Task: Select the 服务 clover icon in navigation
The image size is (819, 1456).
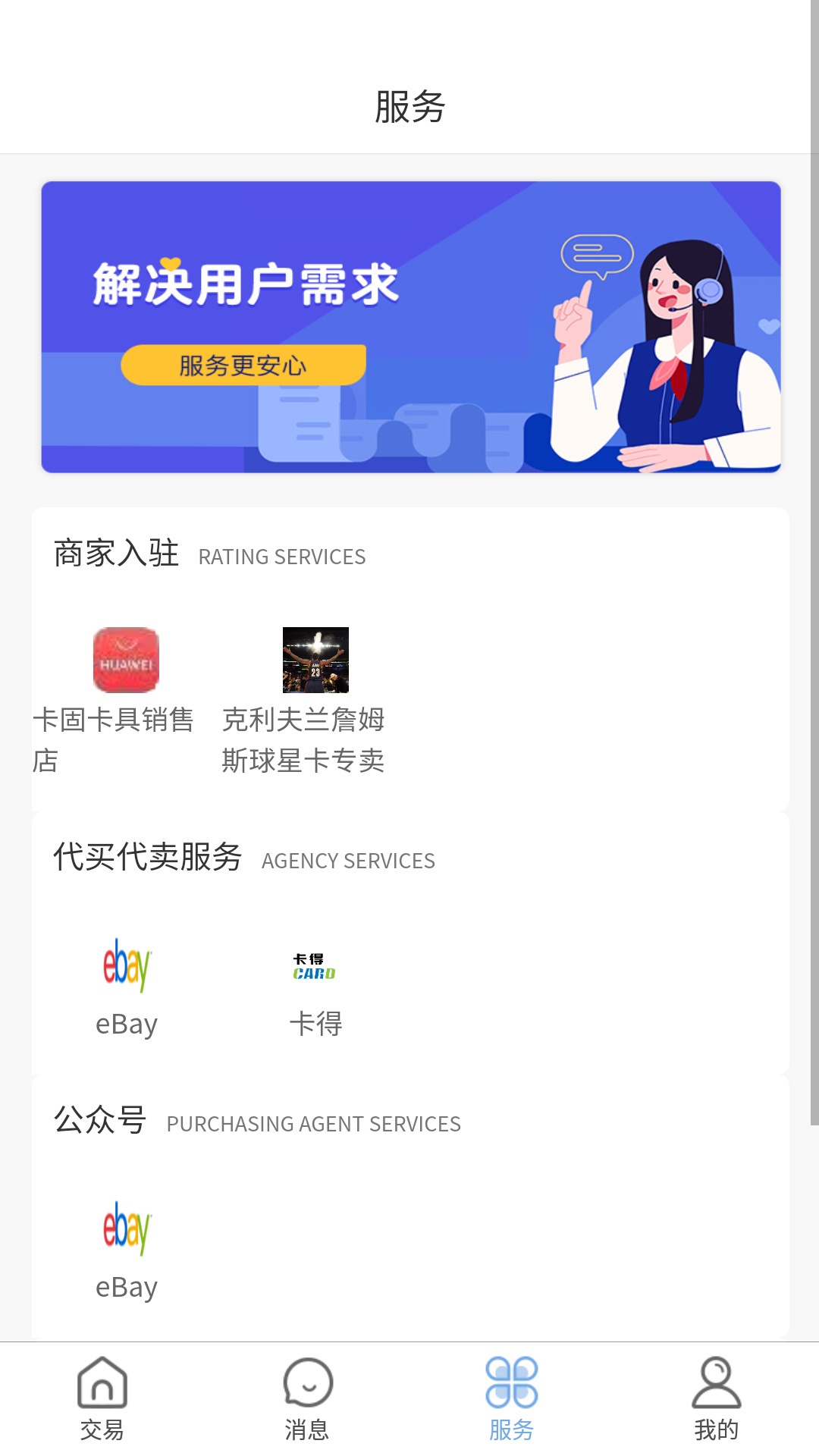Action: (x=512, y=1383)
